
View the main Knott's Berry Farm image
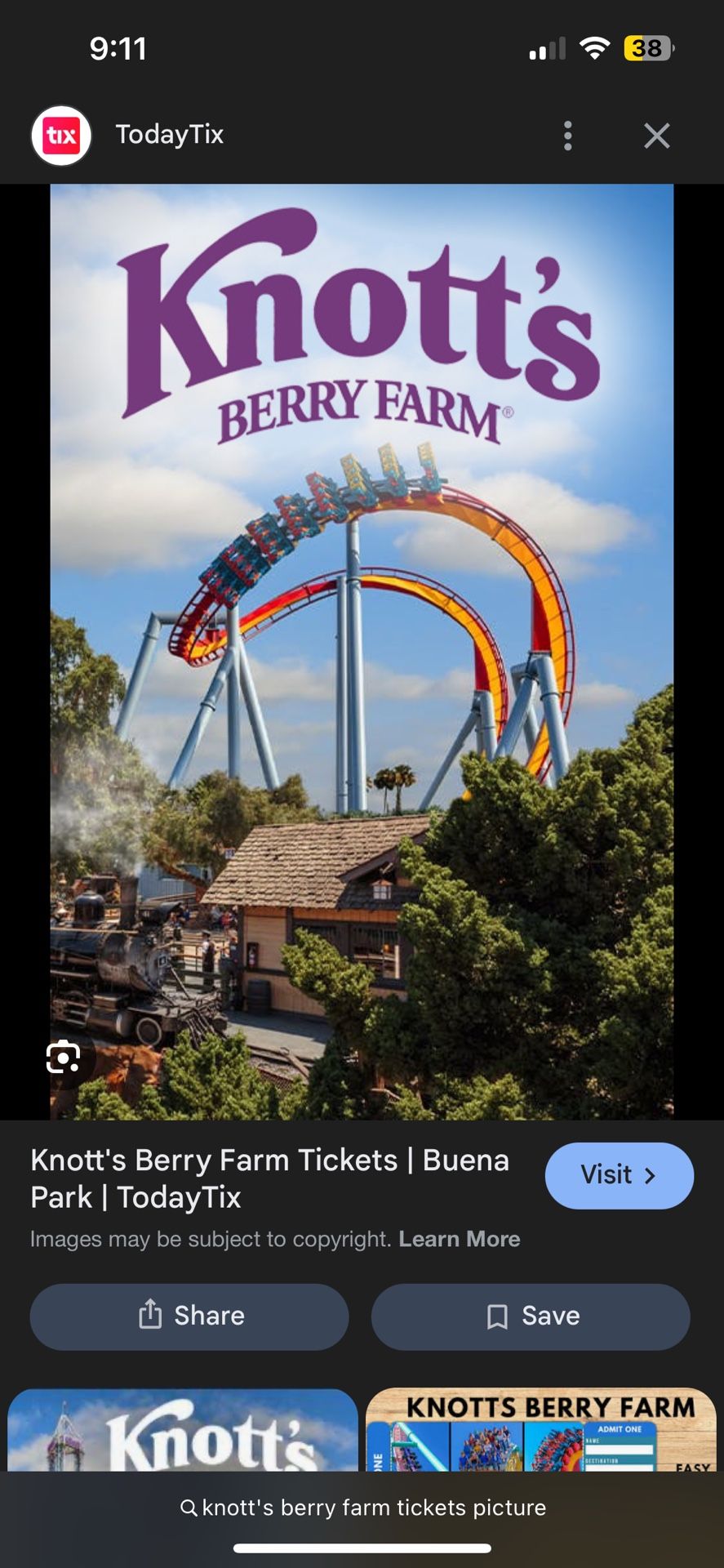pos(362,651)
